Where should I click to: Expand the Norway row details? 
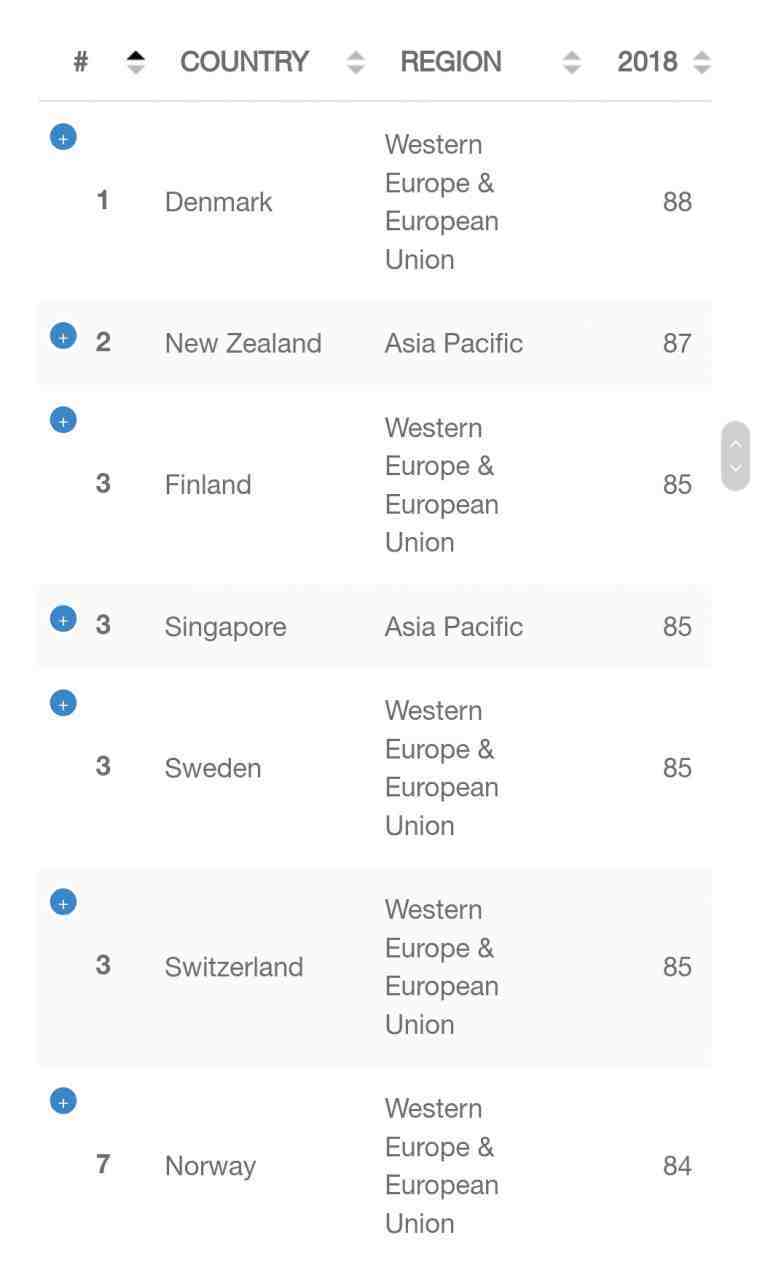point(63,1101)
